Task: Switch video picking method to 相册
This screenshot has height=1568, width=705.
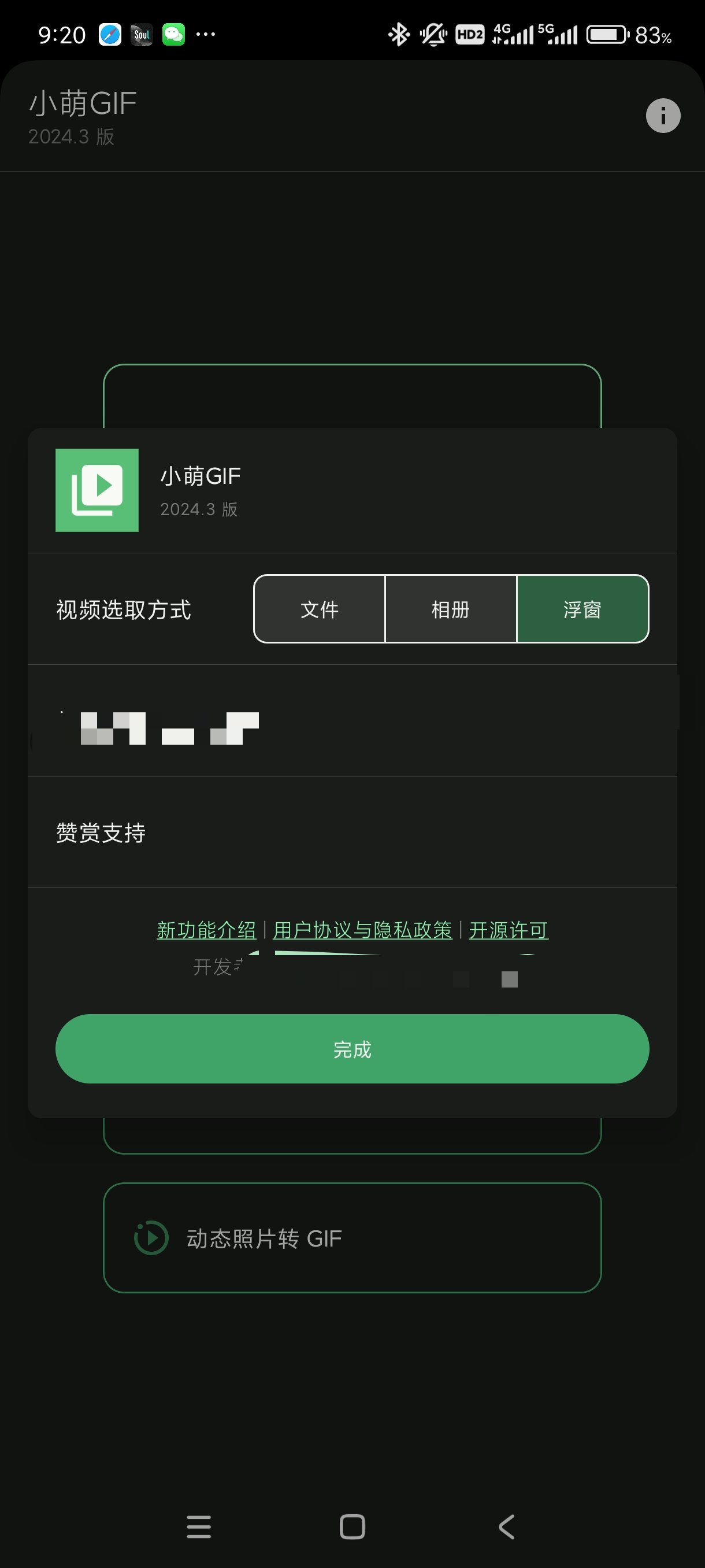Action: 451,609
